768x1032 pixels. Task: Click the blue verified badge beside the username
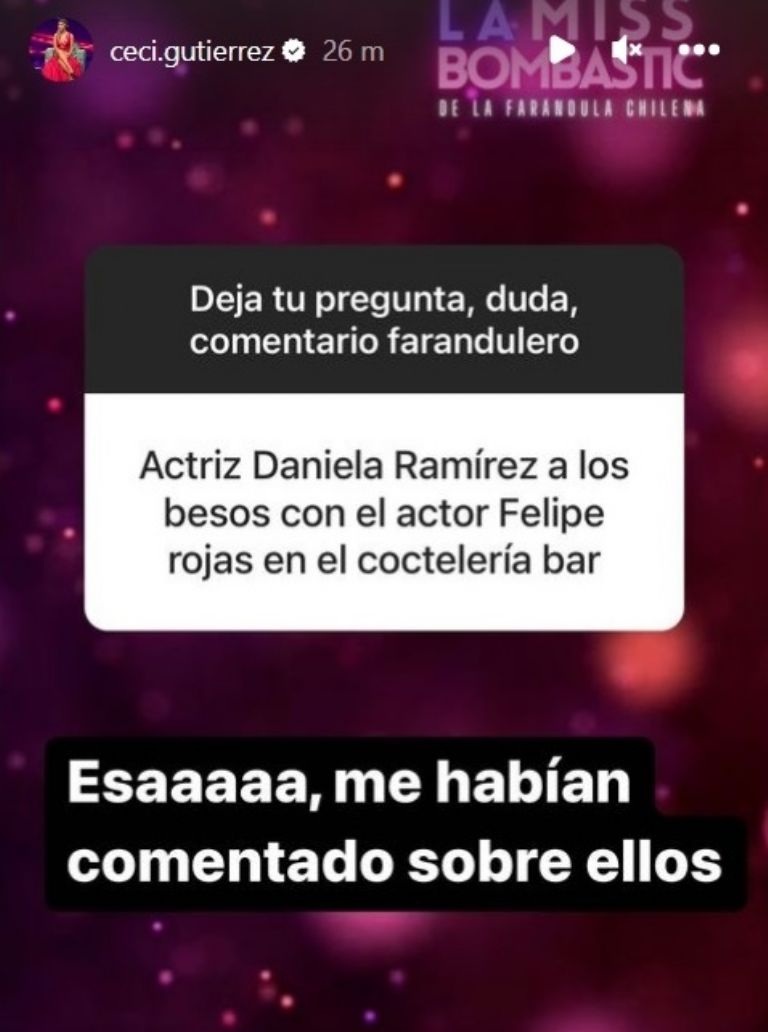[290, 45]
